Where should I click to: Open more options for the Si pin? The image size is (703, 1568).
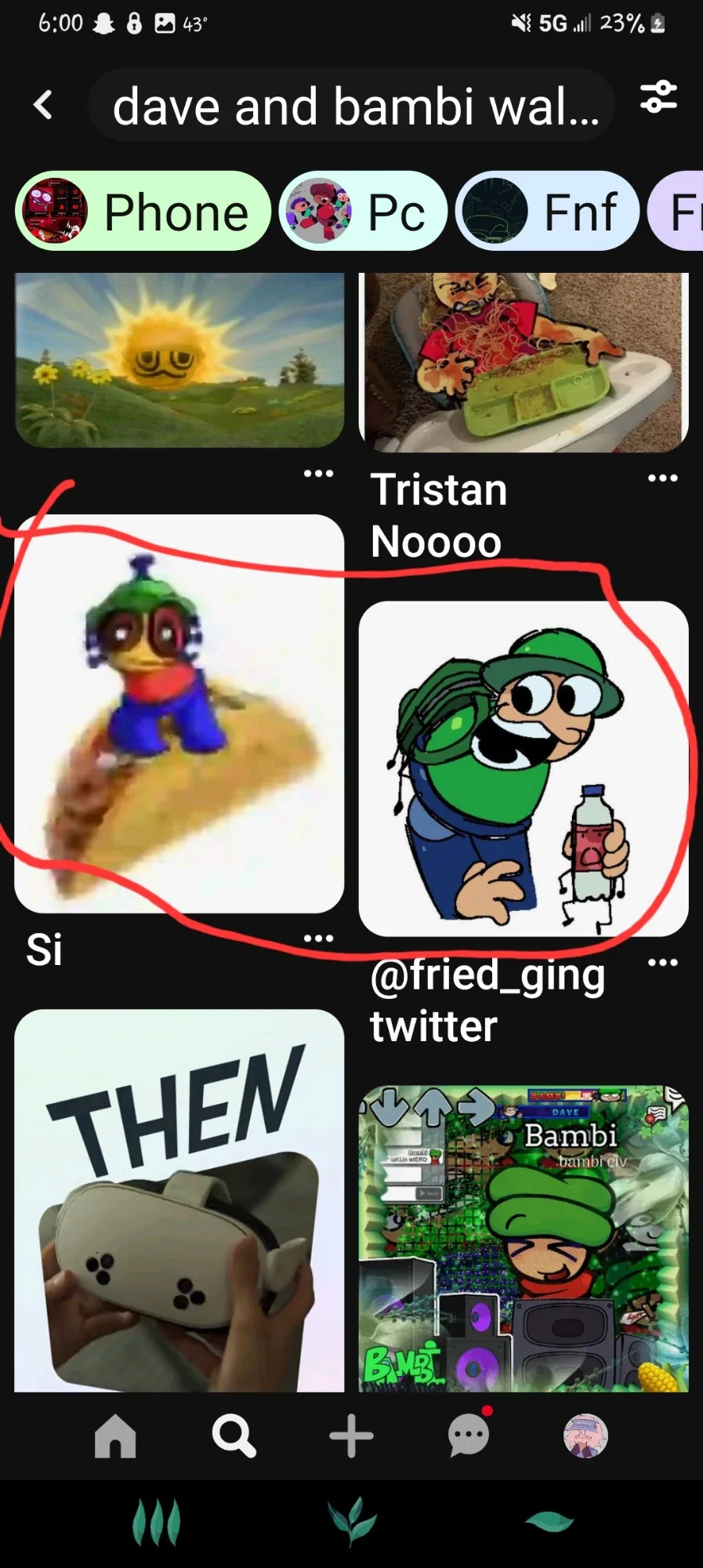click(x=318, y=938)
